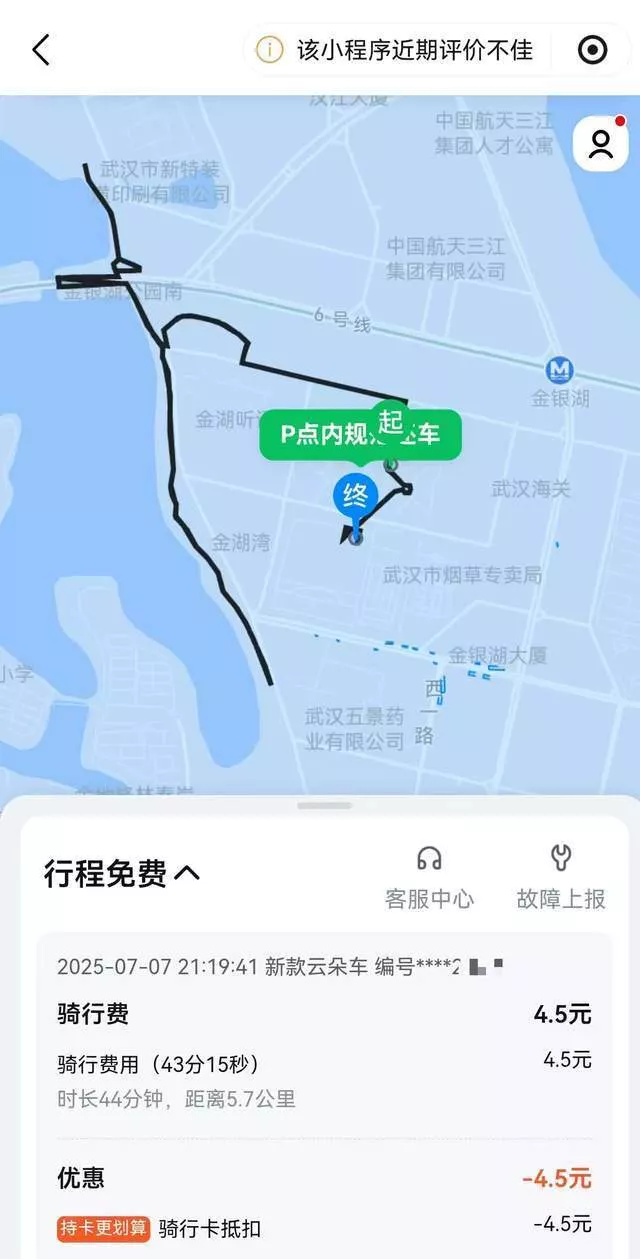The width and height of the screenshot is (640, 1259).
Task: Tap the 起 start point marker
Action: coord(390,420)
